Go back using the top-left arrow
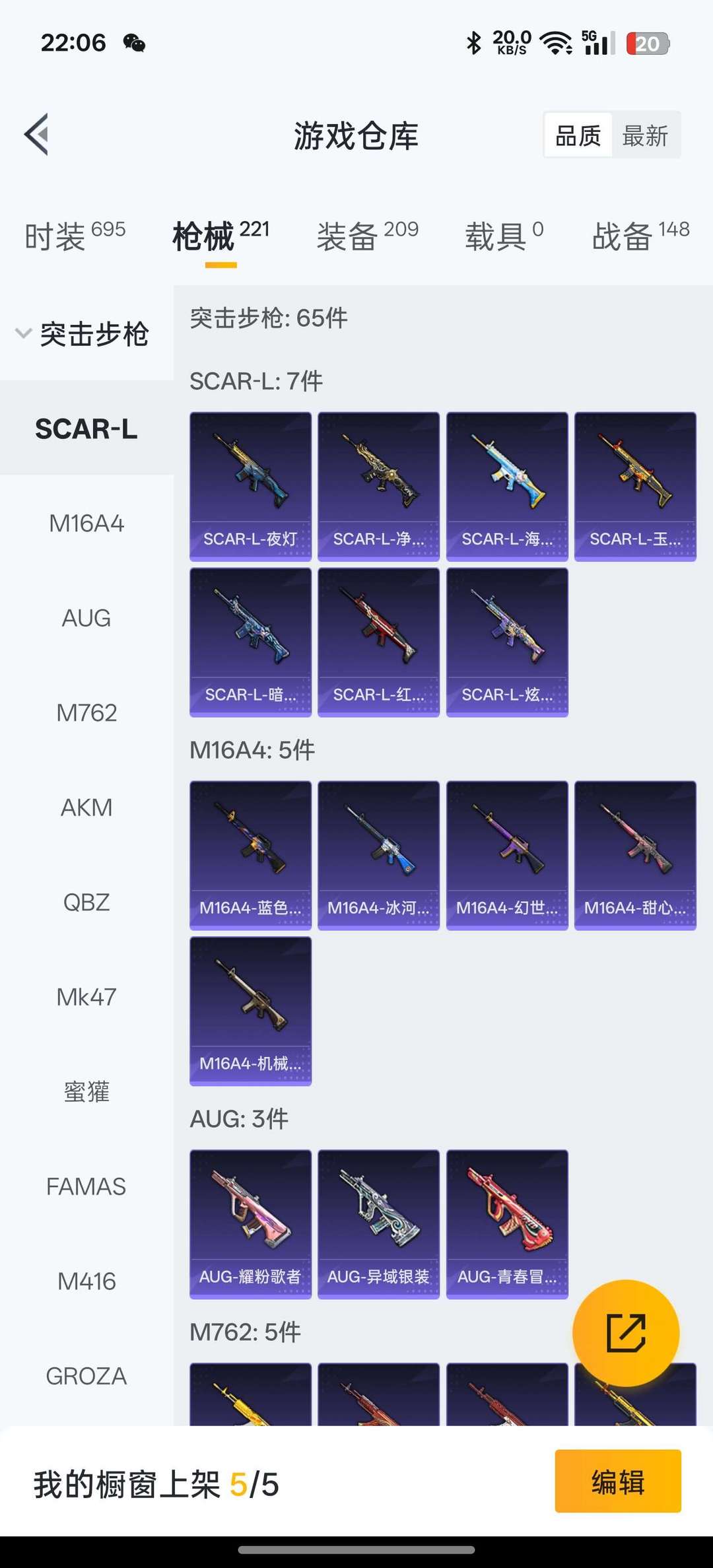This screenshot has width=713, height=1568. (x=37, y=135)
